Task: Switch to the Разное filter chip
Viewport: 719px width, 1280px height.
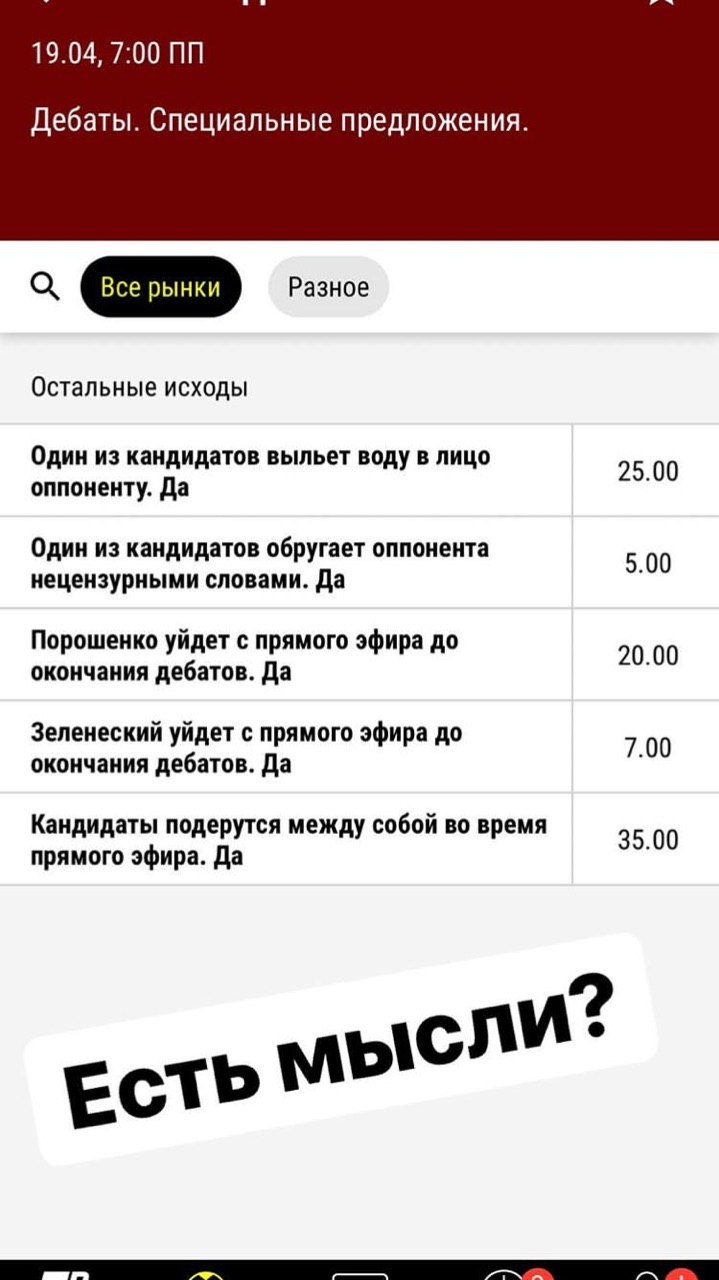Action: [x=328, y=287]
